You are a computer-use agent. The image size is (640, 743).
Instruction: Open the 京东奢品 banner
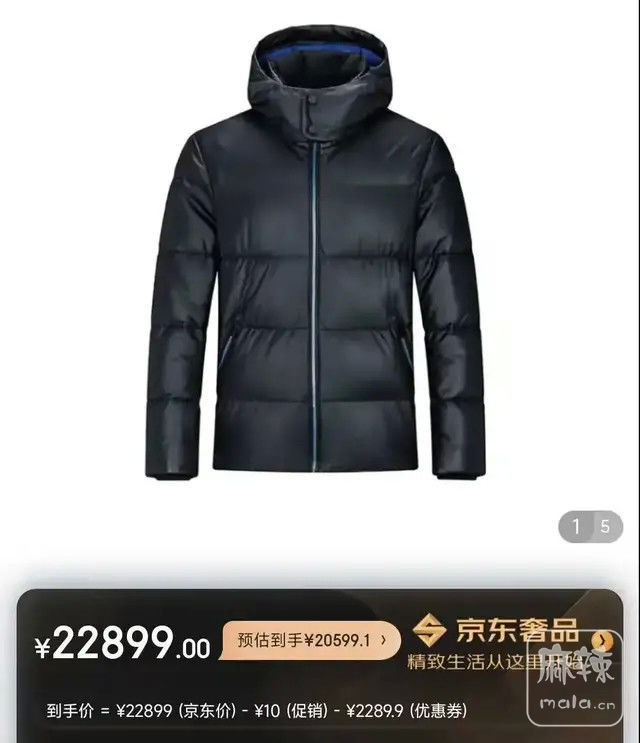tap(508, 643)
